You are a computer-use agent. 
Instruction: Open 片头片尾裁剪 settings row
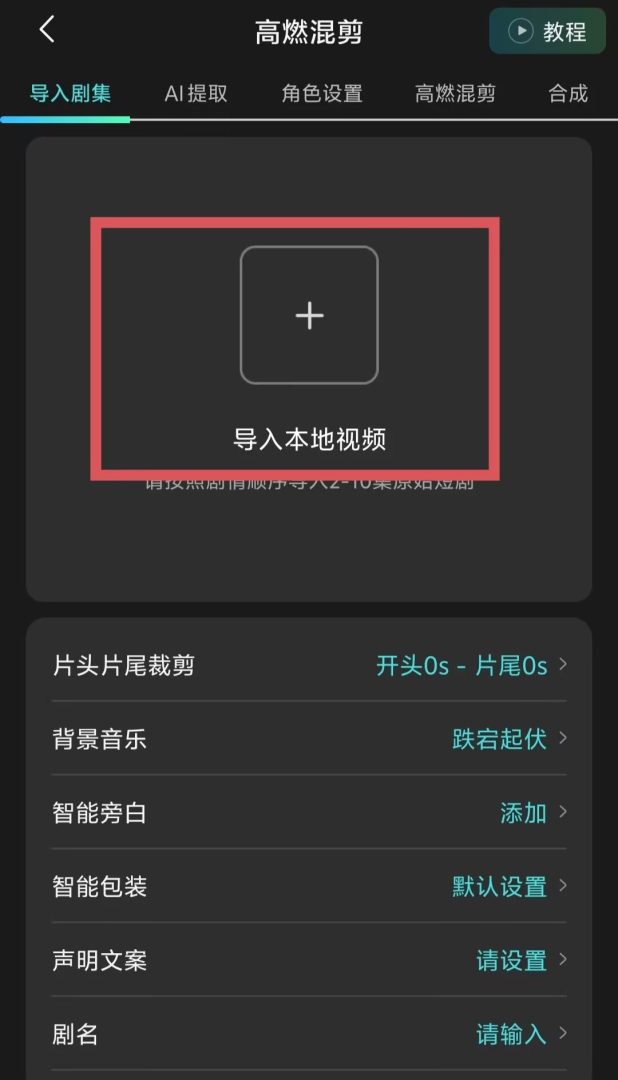(309, 665)
